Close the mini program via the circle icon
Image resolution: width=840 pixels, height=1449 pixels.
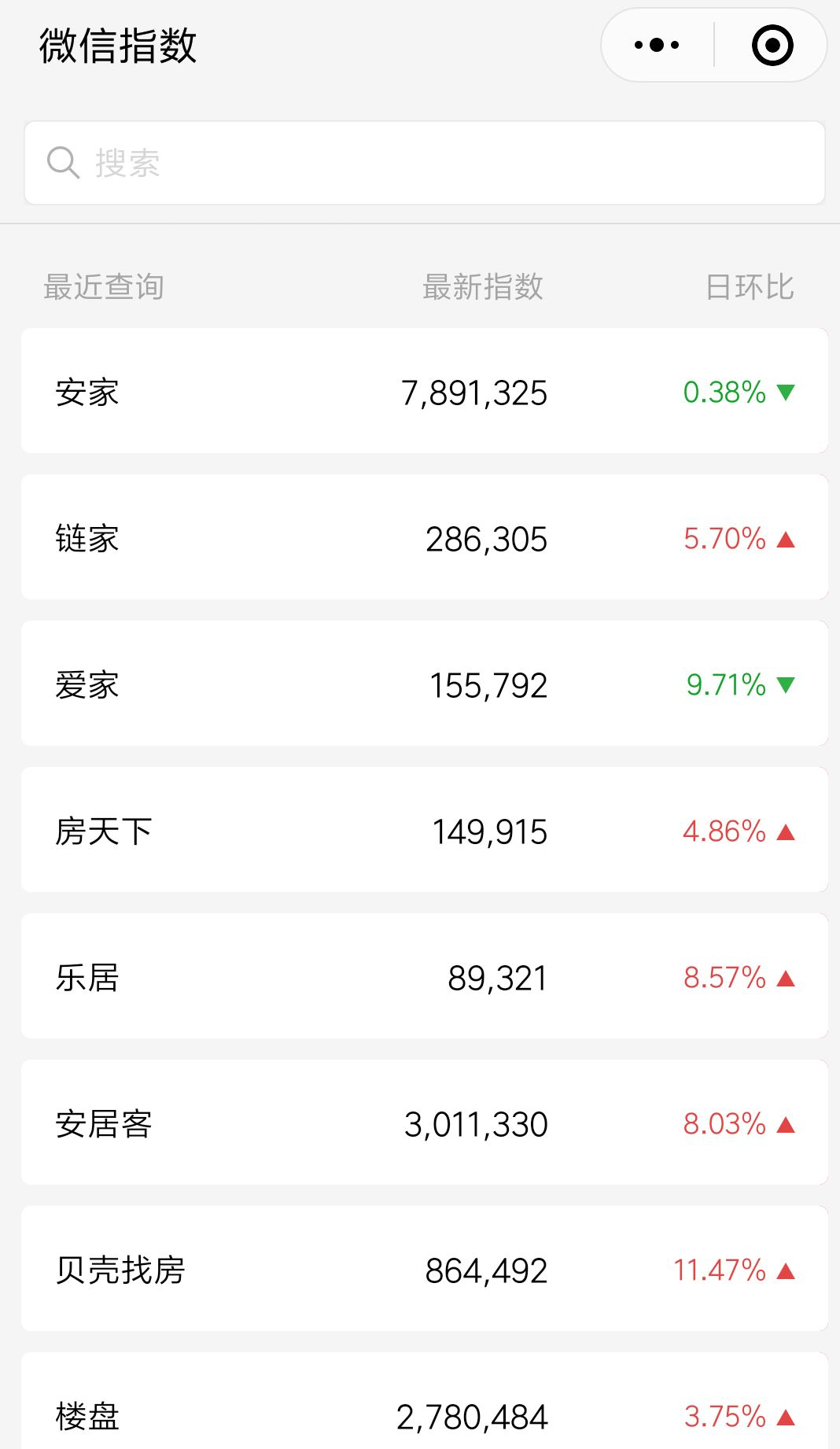(x=772, y=46)
